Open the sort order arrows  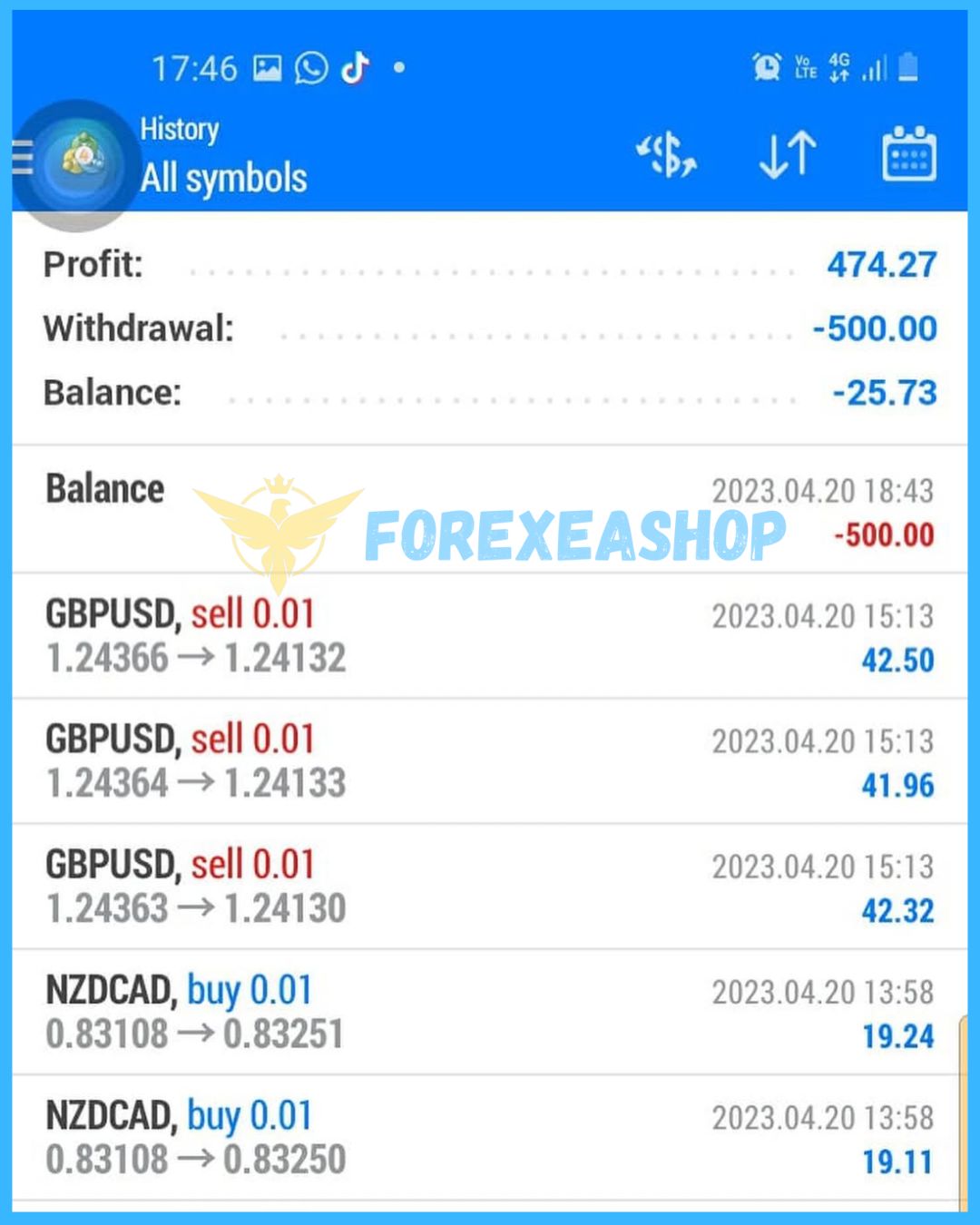coord(787,155)
